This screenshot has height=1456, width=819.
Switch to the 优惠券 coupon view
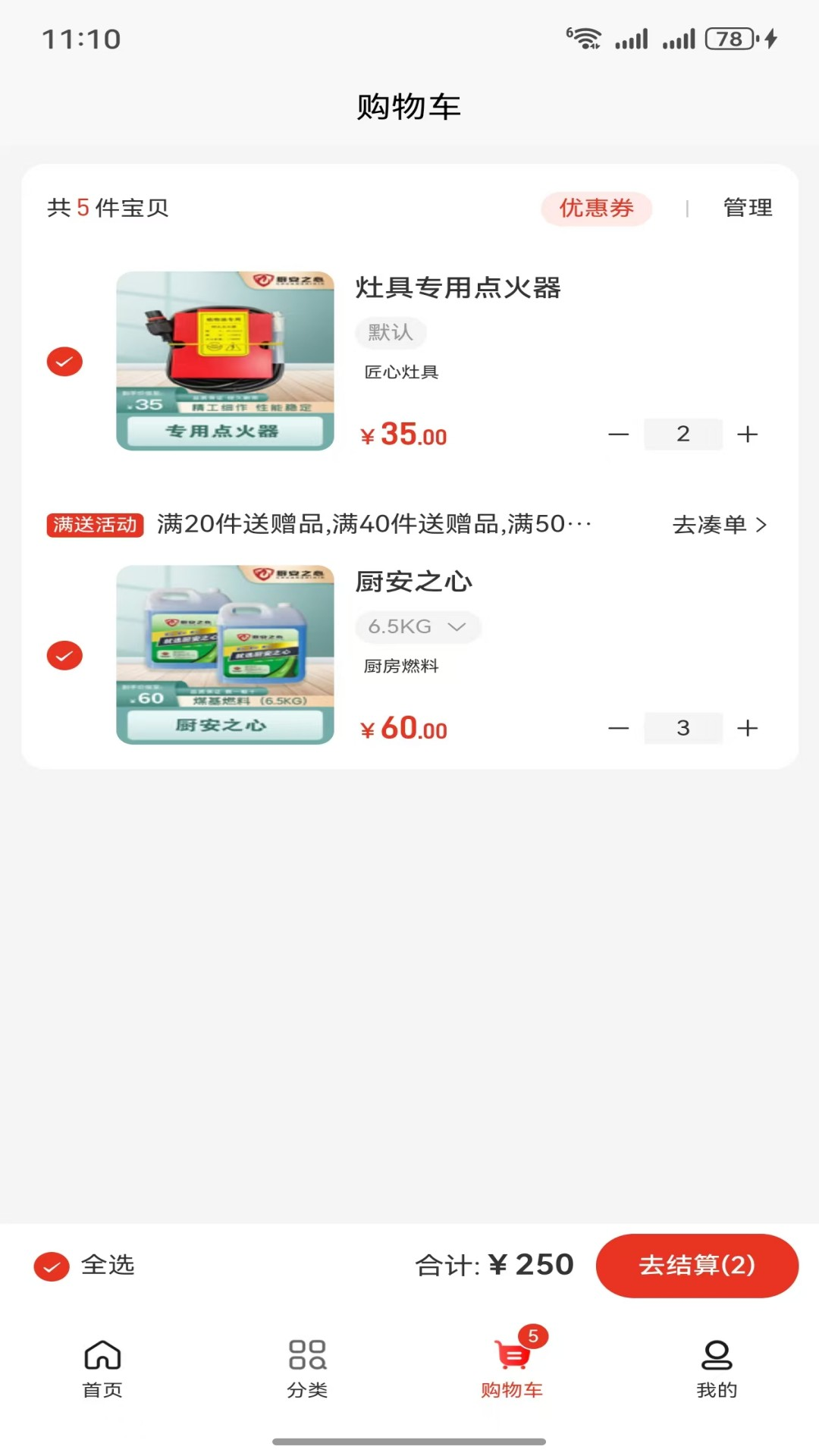coord(596,208)
